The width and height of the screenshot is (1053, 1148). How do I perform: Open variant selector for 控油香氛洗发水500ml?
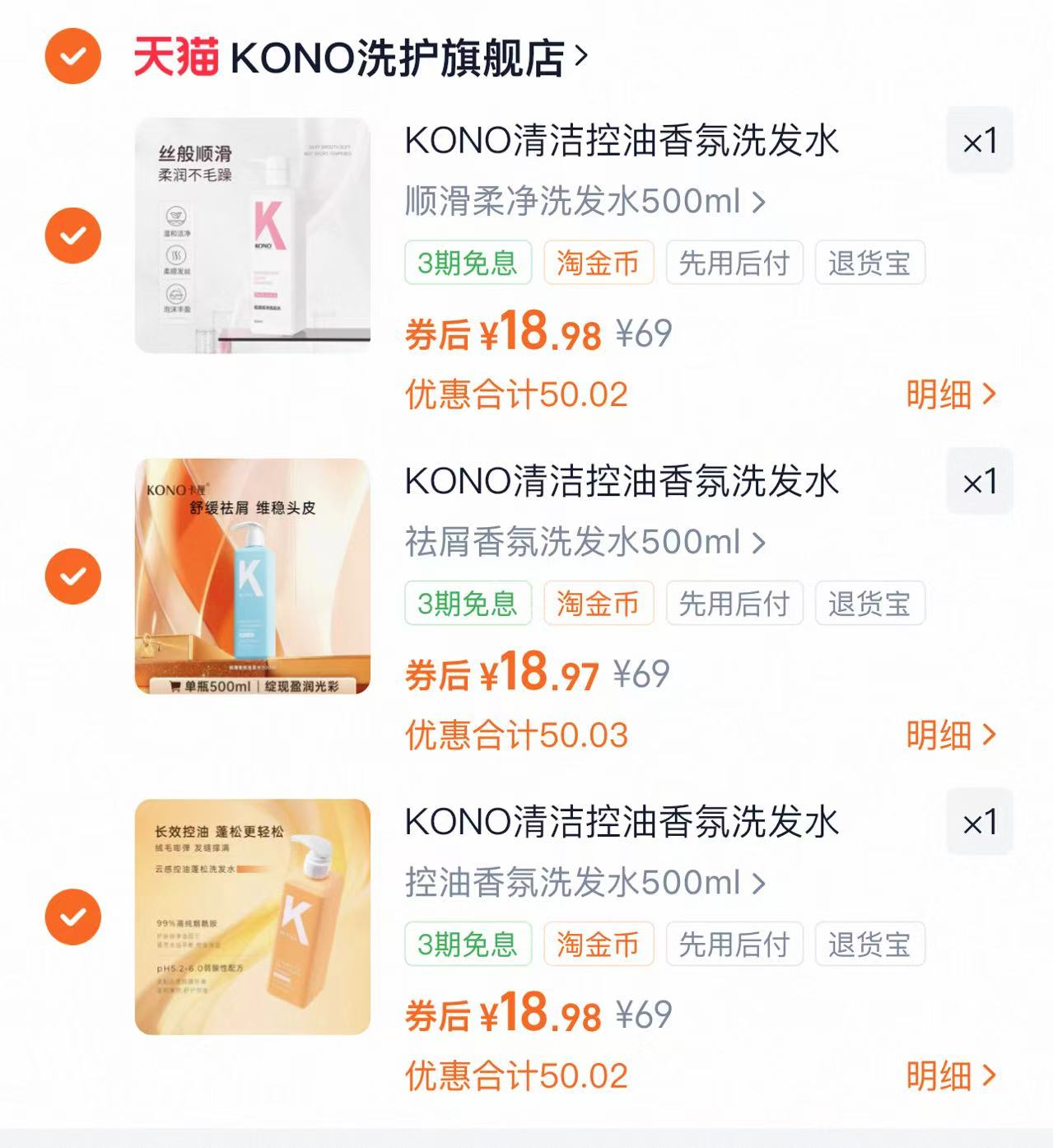point(580,882)
